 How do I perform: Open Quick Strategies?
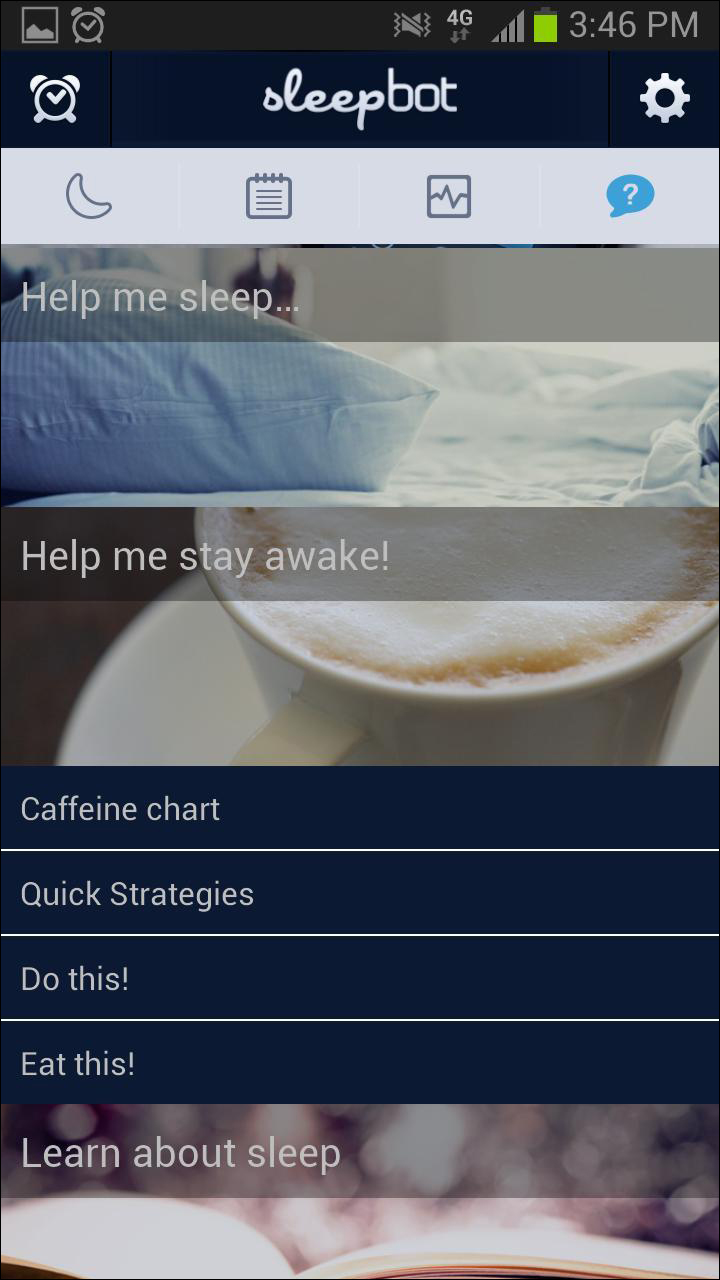pos(360,893)
